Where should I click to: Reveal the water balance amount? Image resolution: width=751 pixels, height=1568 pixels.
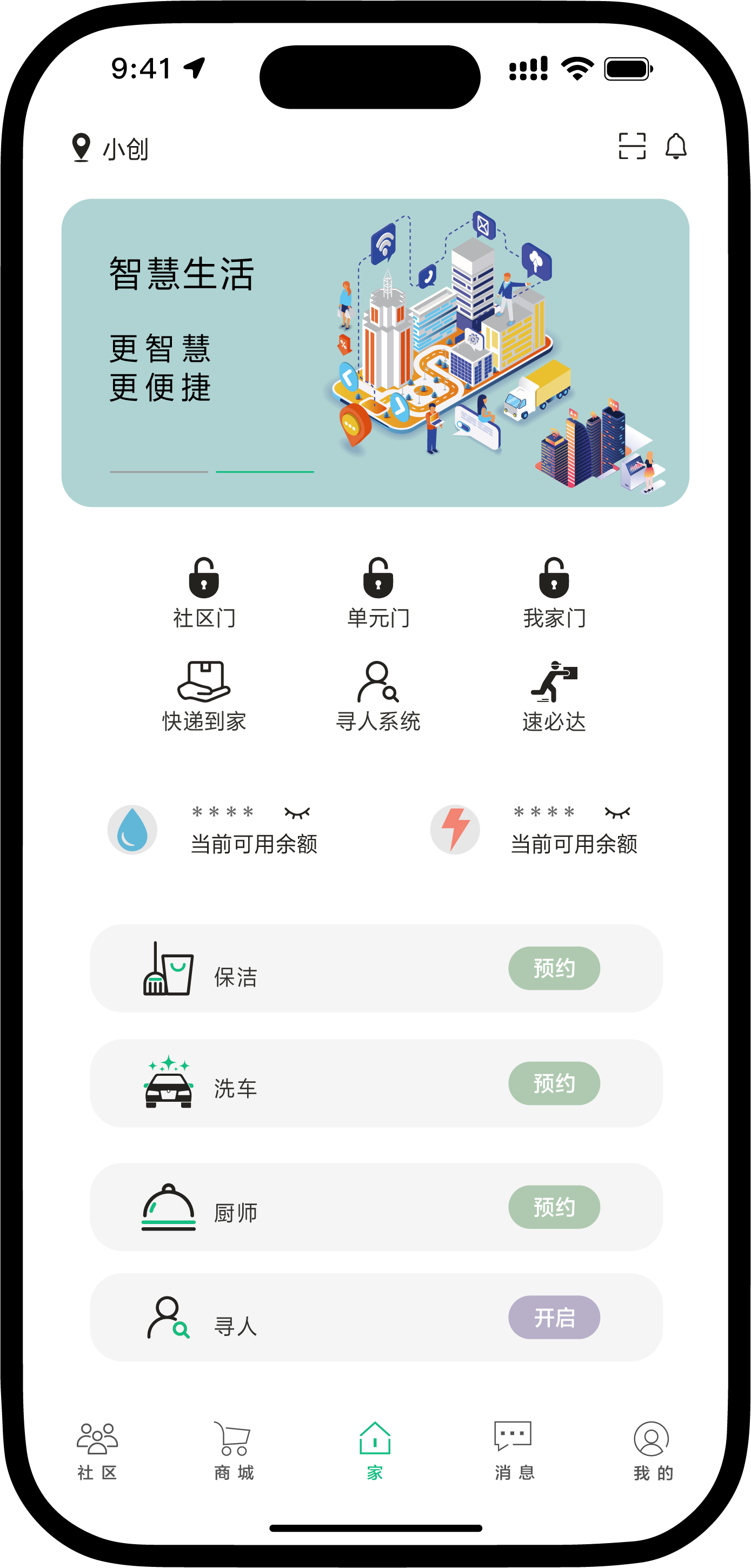pos(297,812)
